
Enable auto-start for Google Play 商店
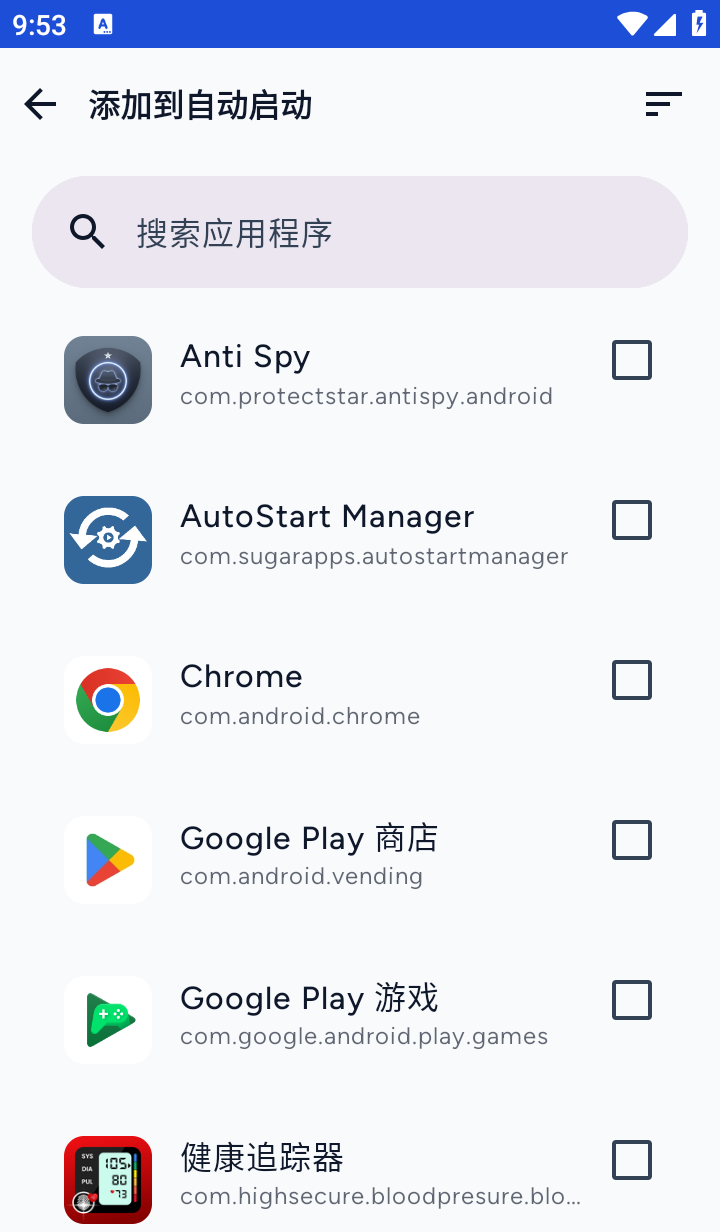click(632, 840)
